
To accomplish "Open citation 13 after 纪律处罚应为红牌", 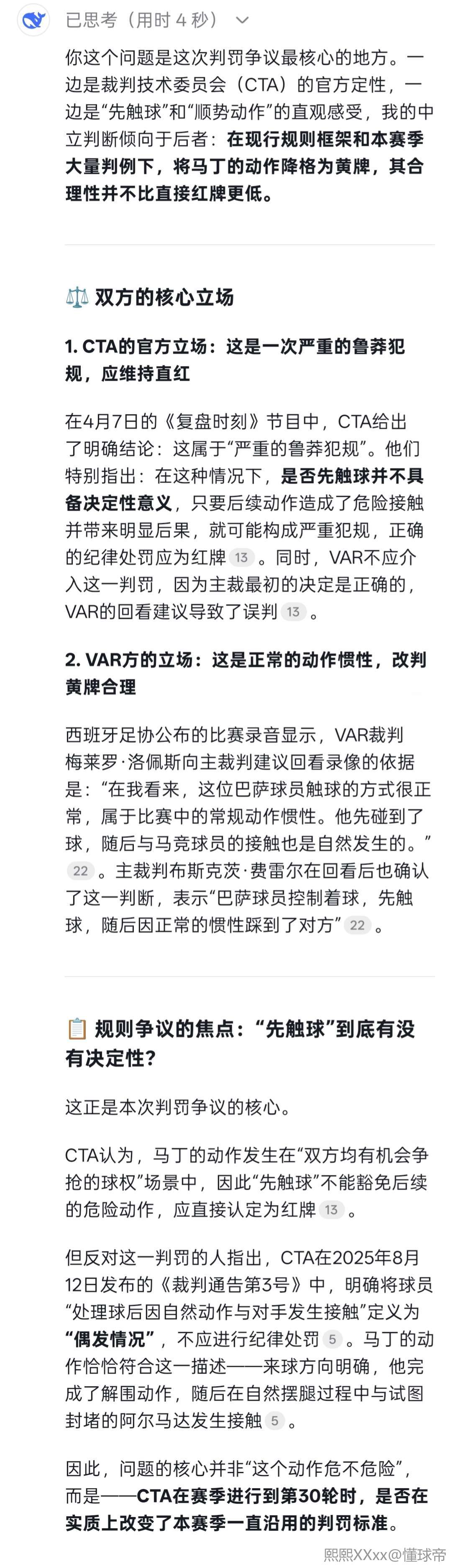I will coord(241,557).
